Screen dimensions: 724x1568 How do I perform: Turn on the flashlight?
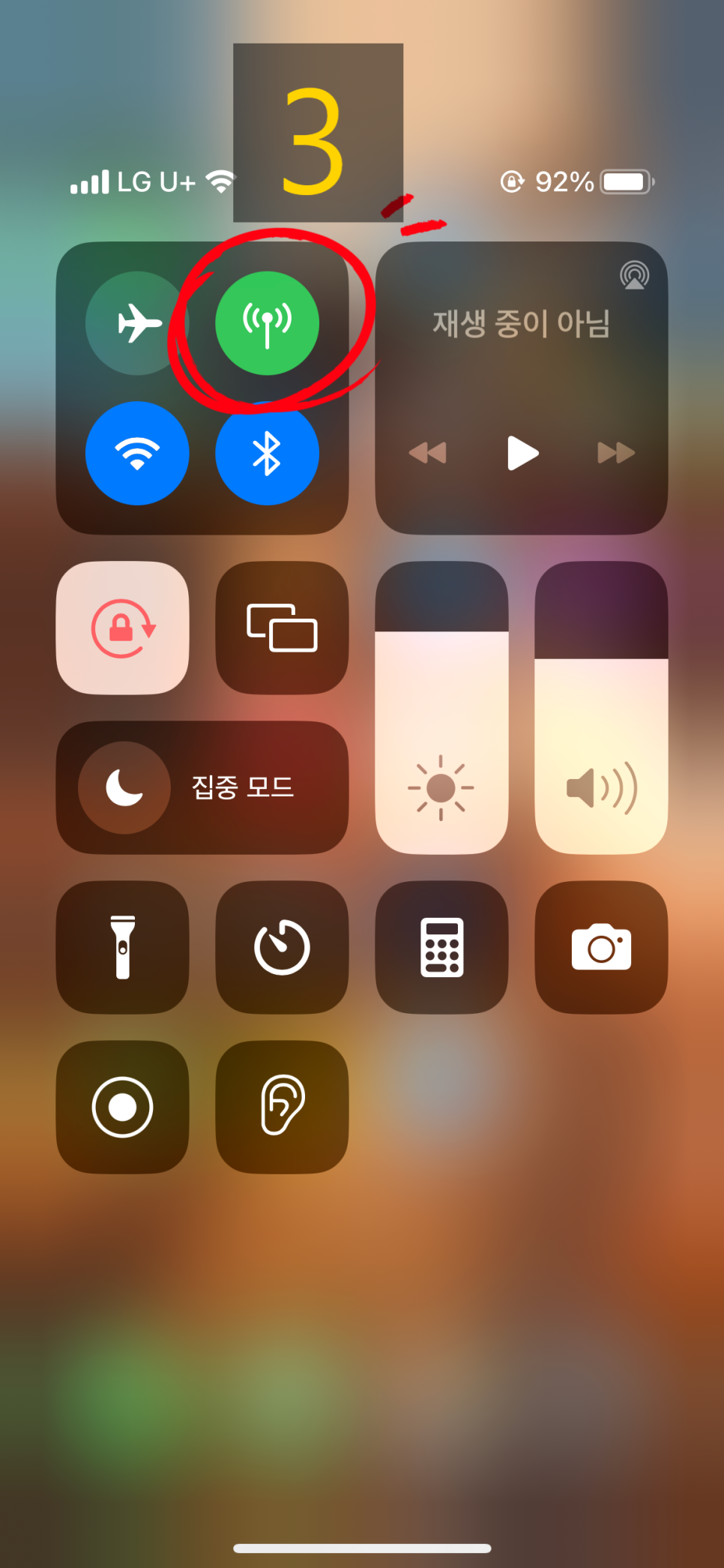[122, 947]
